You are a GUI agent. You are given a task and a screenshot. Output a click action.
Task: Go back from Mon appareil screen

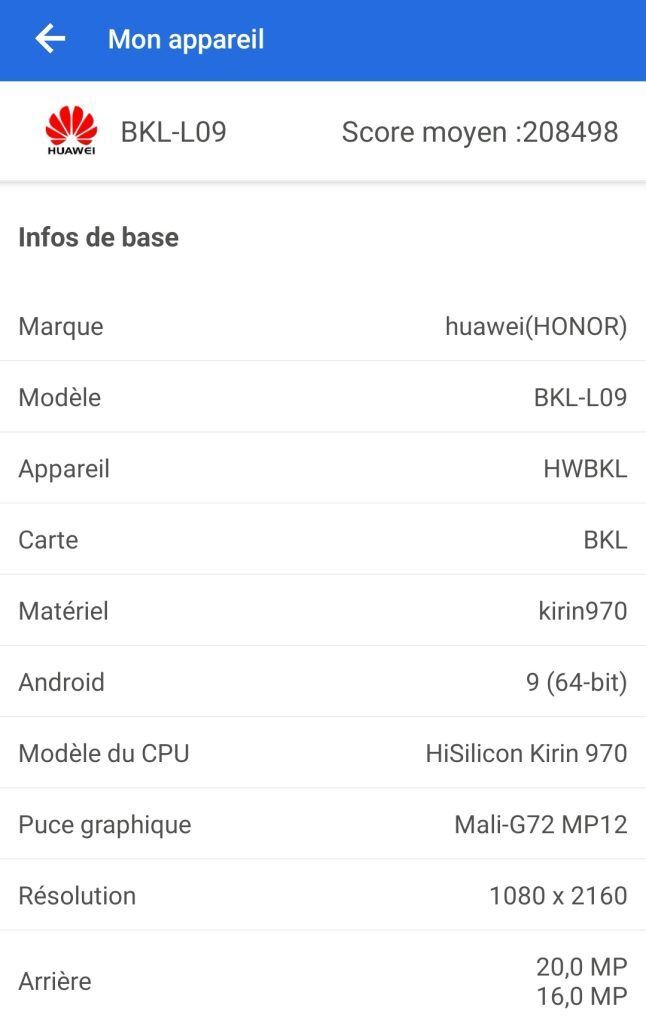[49, 39]
